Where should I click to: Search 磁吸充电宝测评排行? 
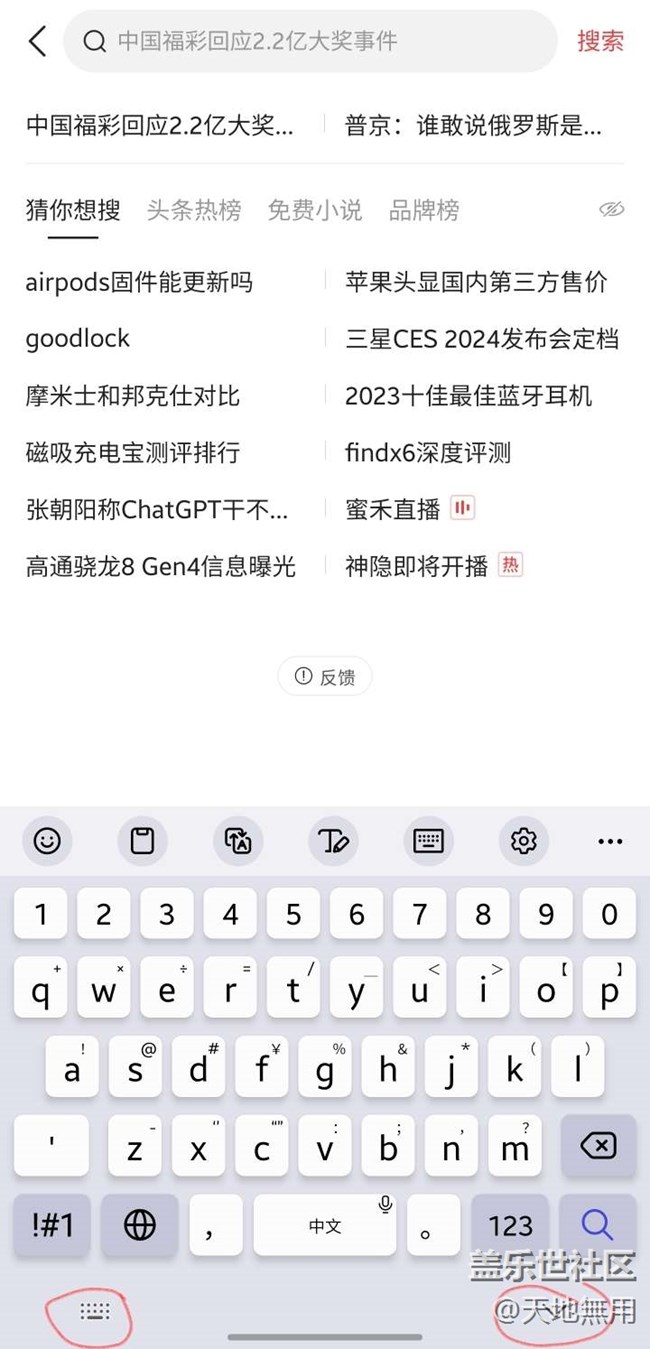click(133, 452)
